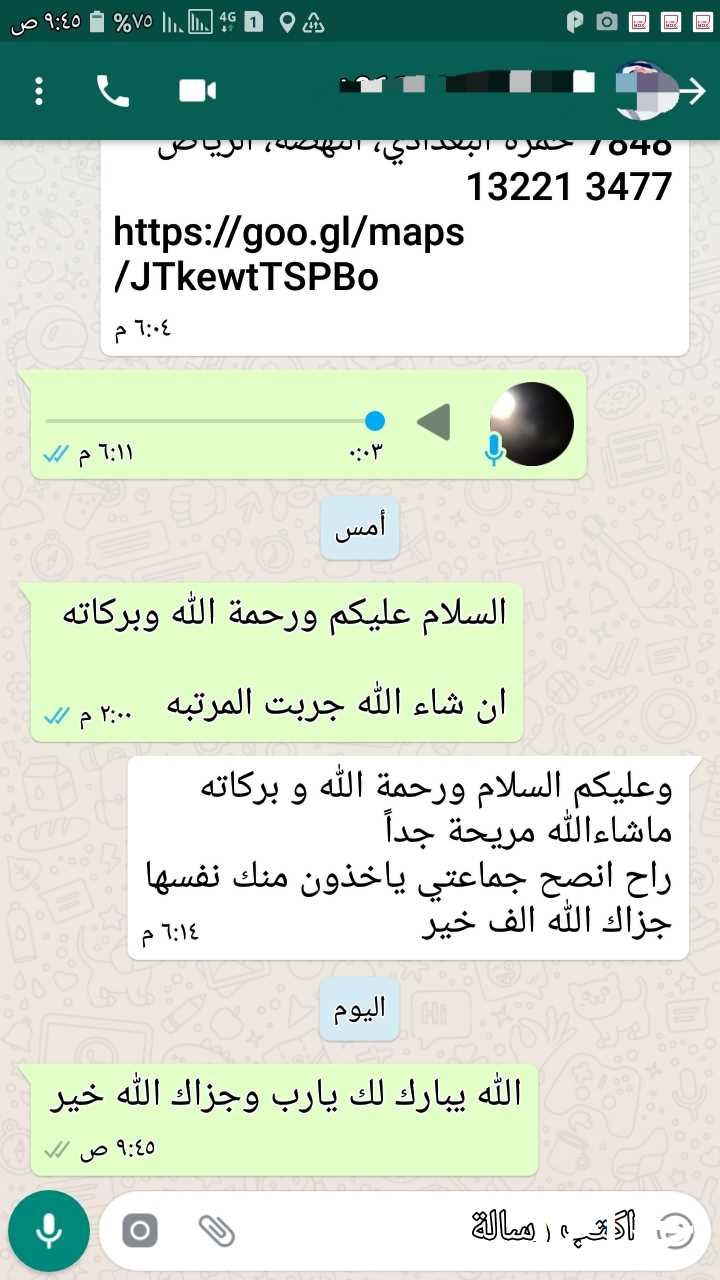720x1280 pixels.
Task: Play the 0:03 voice message
Action: click(x=434, y=422)
